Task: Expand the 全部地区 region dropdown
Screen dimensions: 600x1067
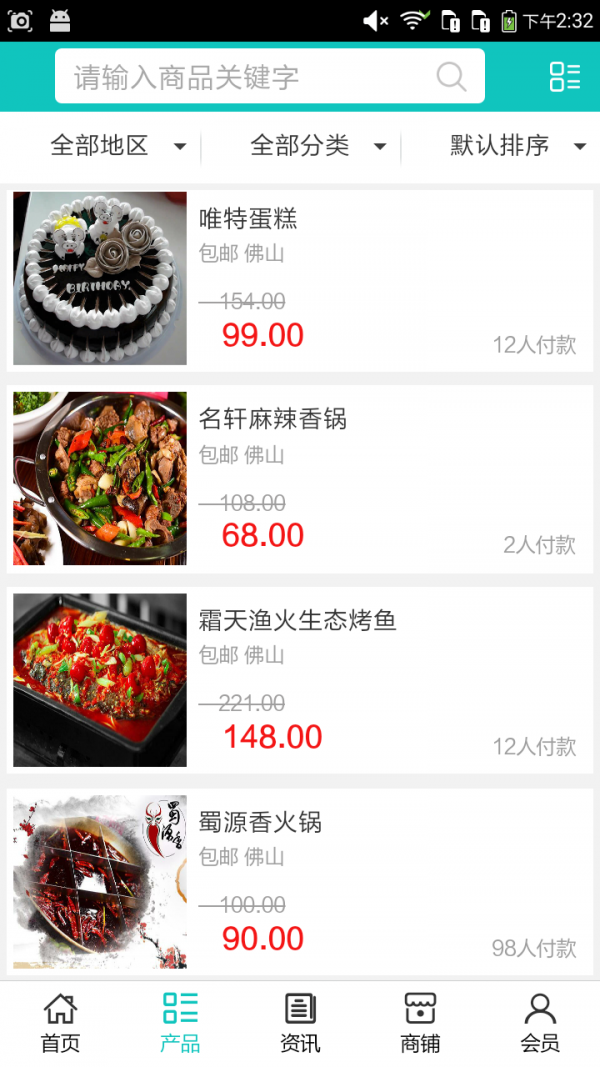Action: [x=118, y=146]
